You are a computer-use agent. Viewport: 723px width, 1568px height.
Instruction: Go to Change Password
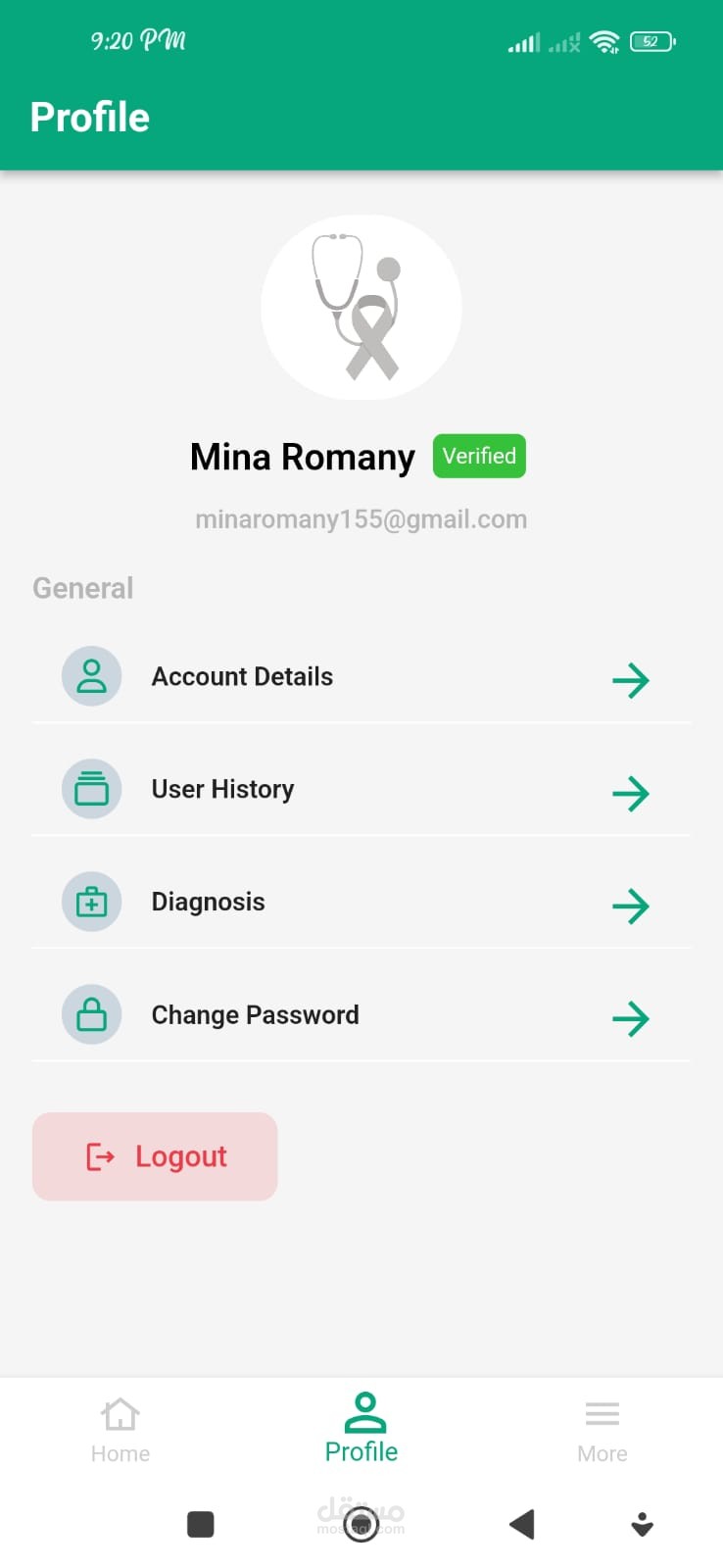click(361, 1015)
